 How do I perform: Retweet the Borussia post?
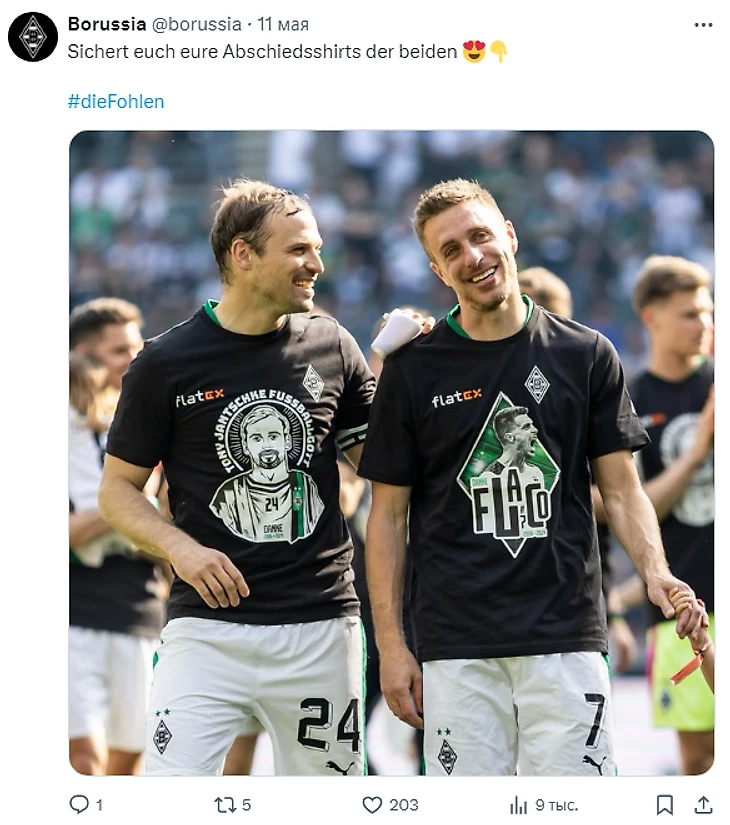(225, 804)
